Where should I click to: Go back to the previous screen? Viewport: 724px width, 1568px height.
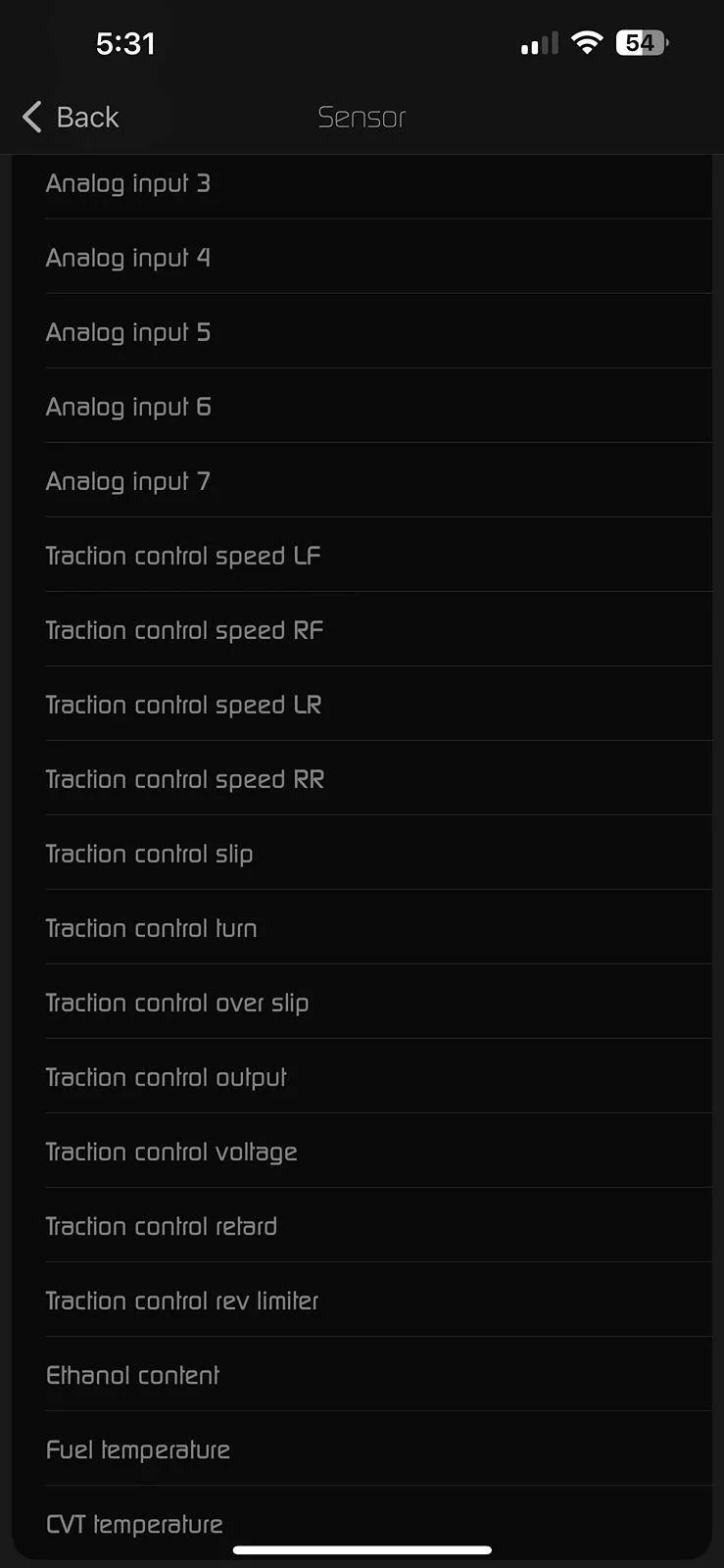71,118
